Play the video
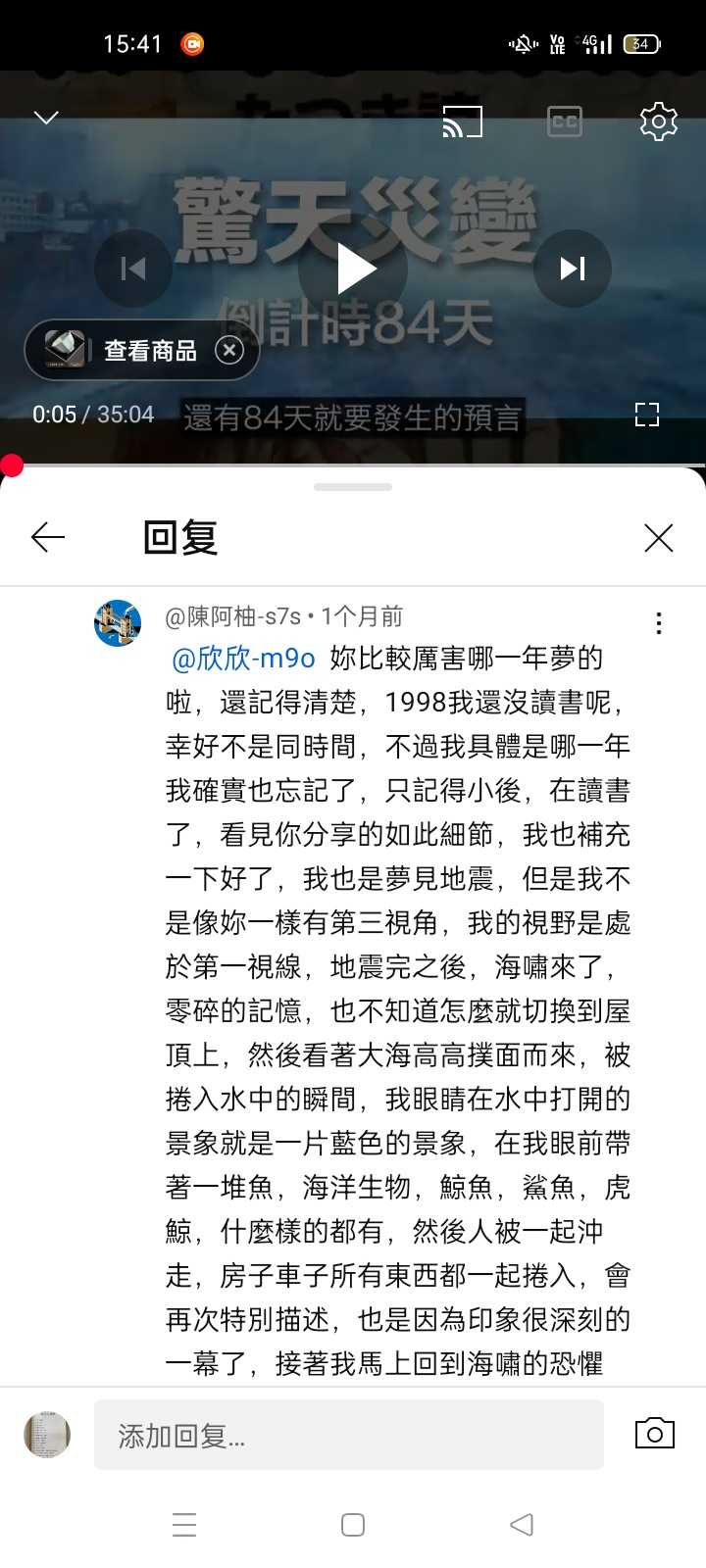 pyautogui.click(x=354, y=269)
